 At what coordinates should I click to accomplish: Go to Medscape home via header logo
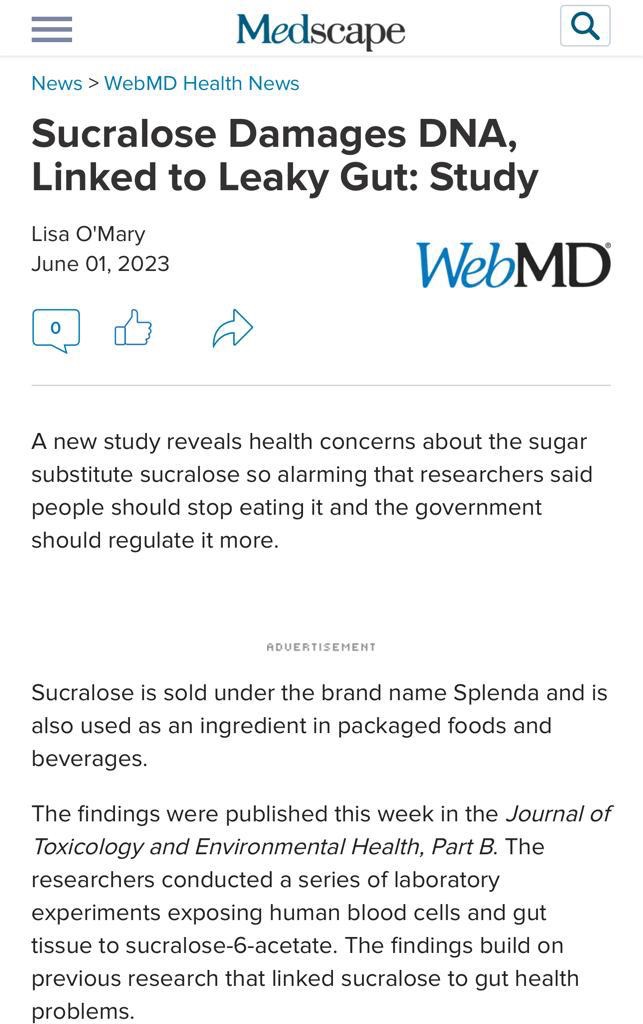[x=320, y=30]
